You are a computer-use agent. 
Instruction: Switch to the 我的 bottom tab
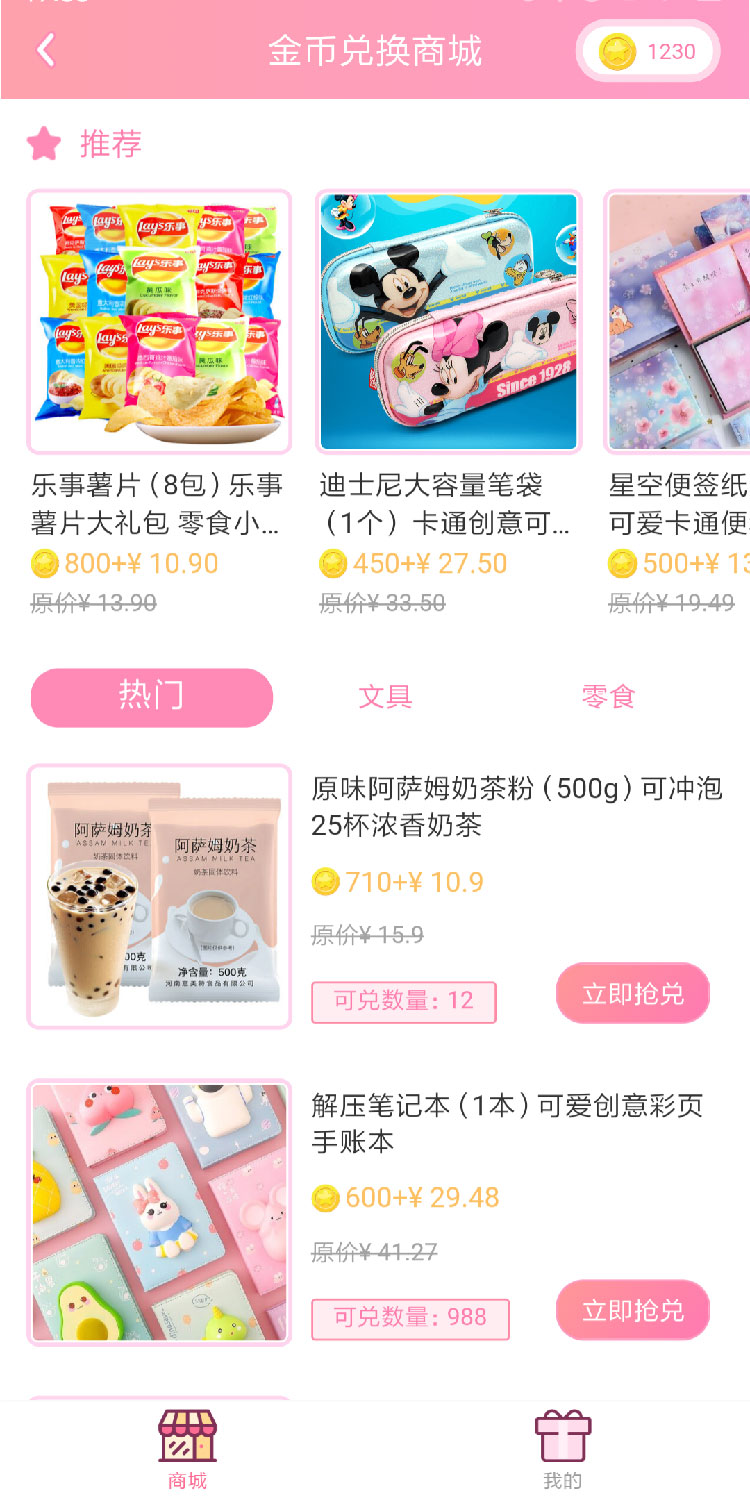[563, 1450]
